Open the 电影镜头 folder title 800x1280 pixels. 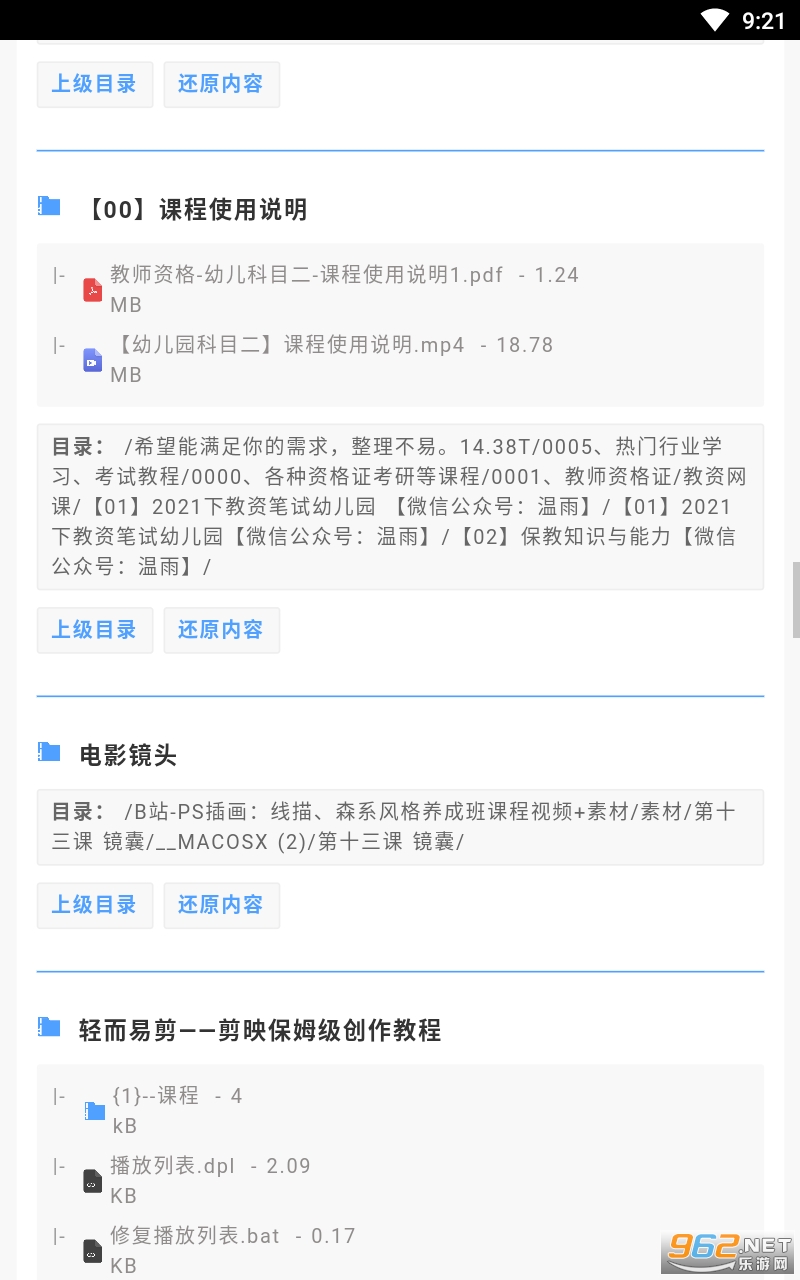point(128,755)
